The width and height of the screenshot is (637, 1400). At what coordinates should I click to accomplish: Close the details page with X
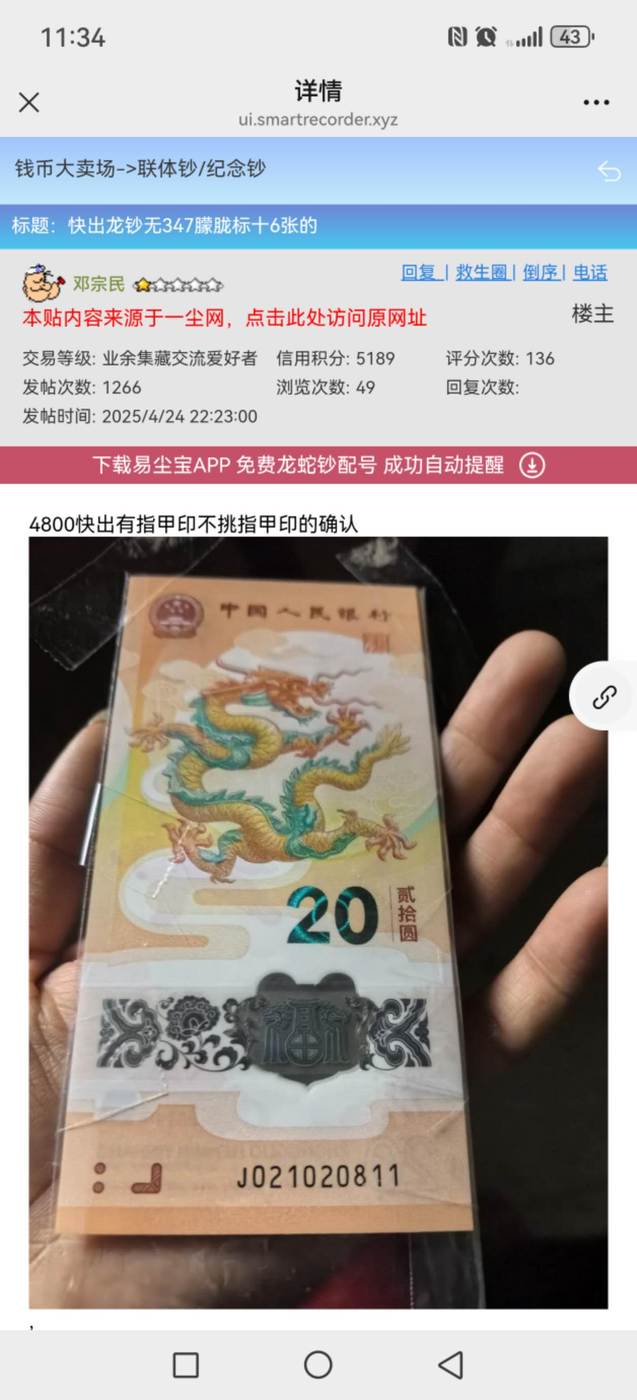coord(29,102)
